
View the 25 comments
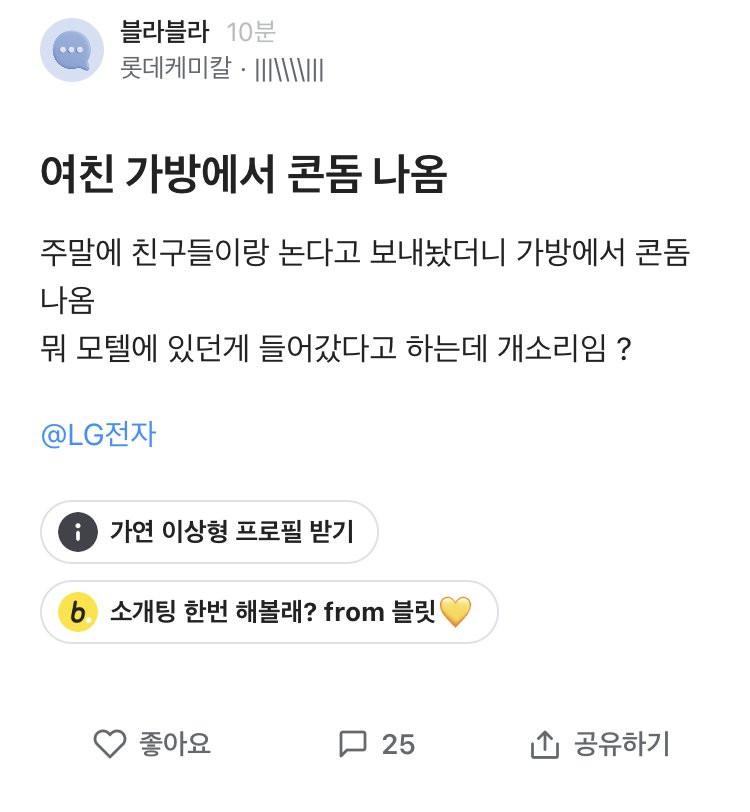(x=376, y=744)
